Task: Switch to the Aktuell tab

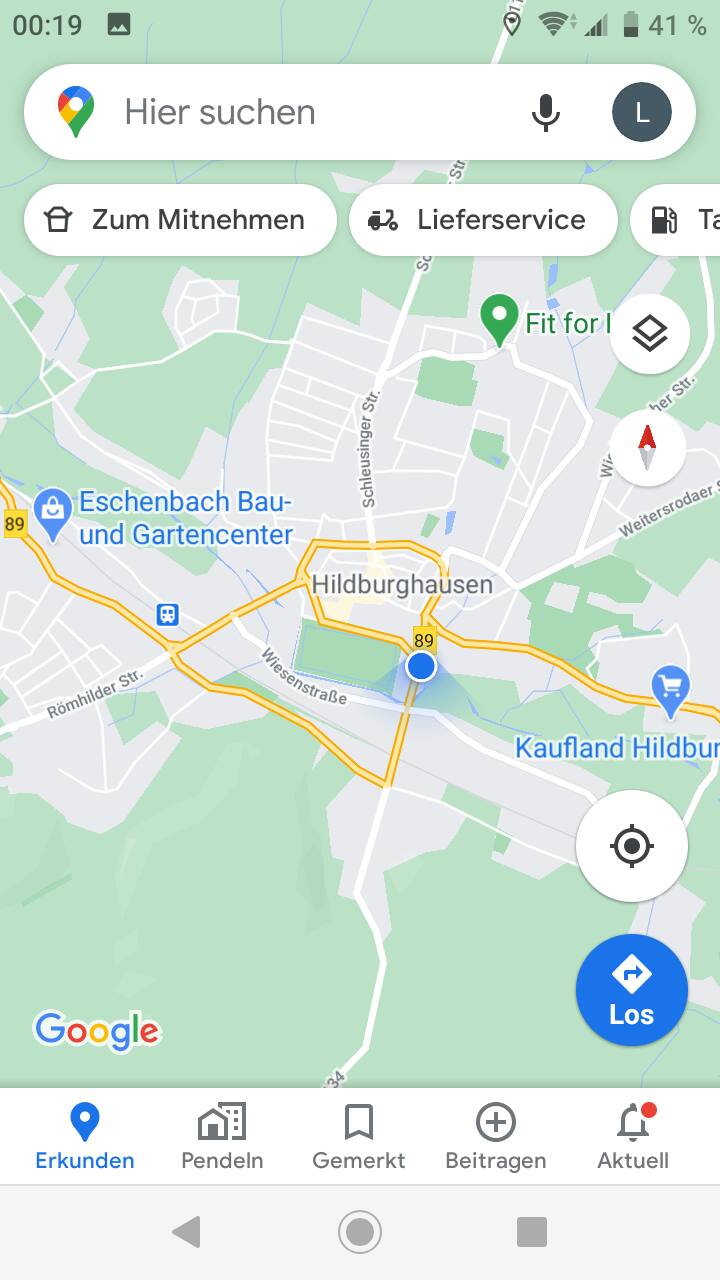Action: point(633,1136)
